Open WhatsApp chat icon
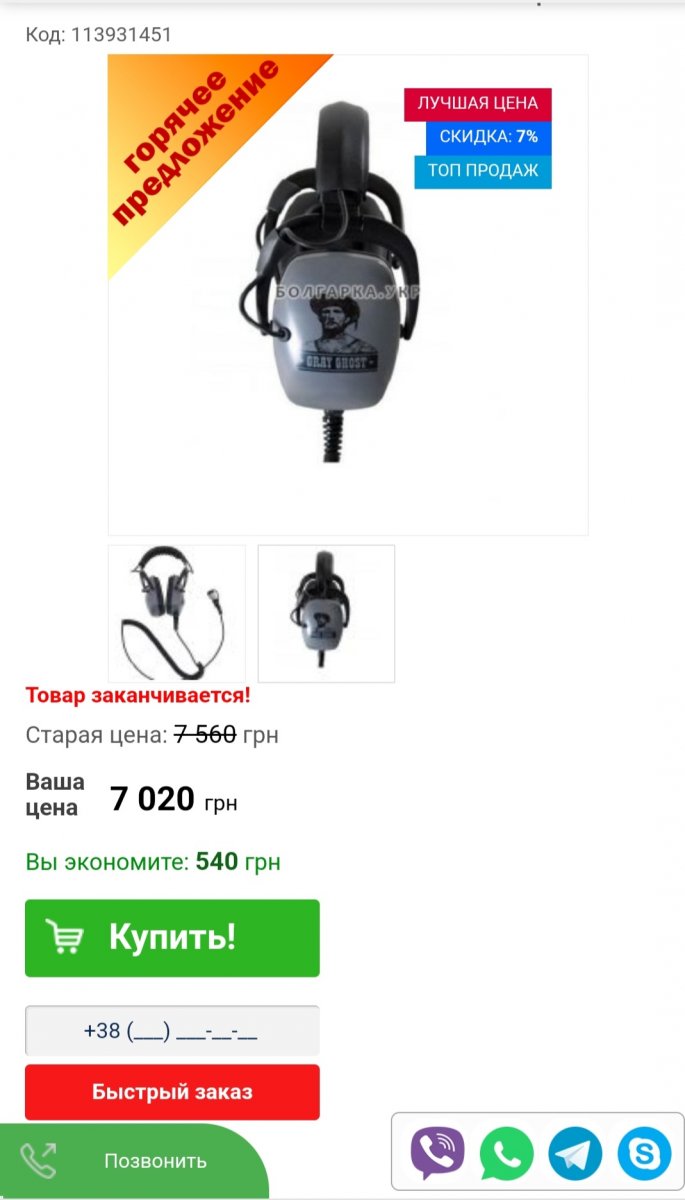This screenshot has height=1200, width=685. tap(506, 1154)
